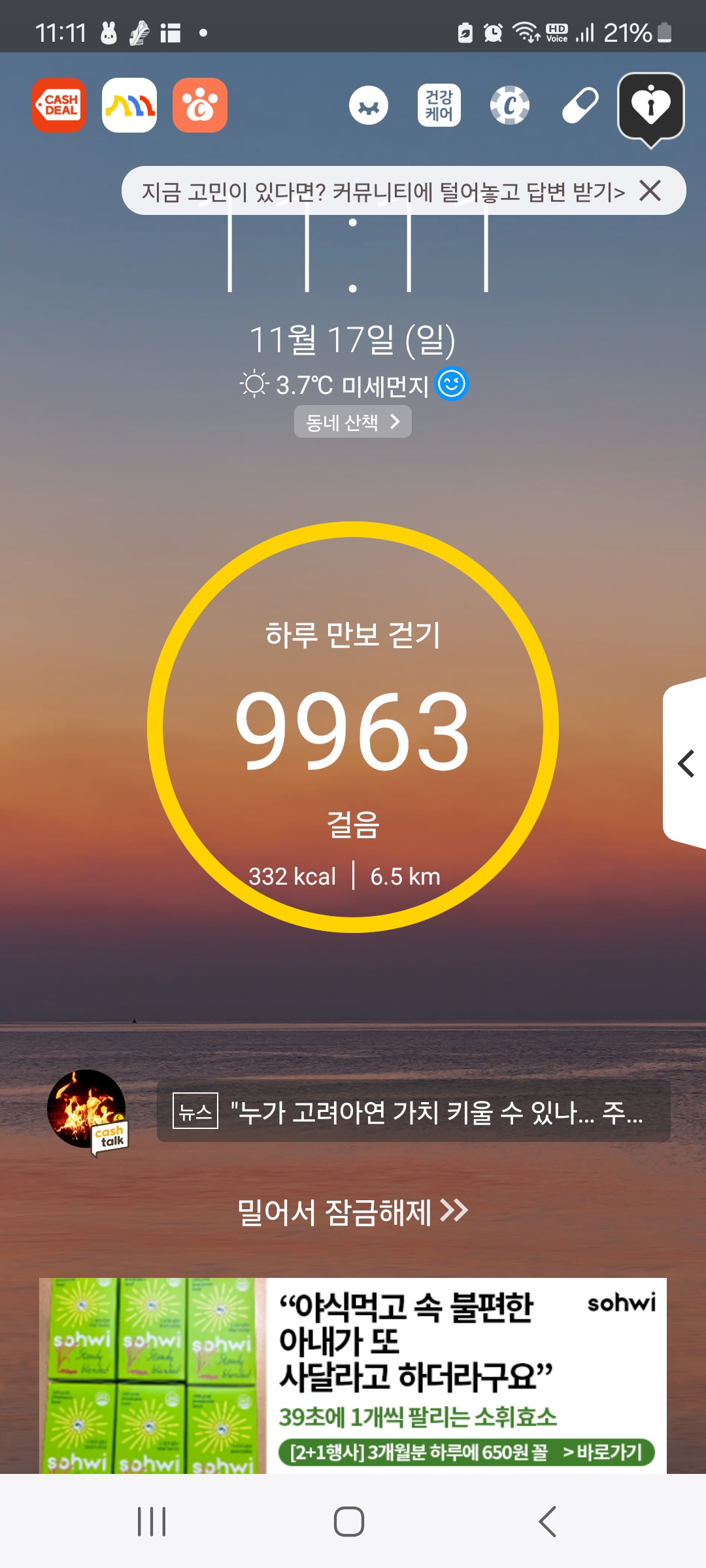Open the 하루 만보 걷기 step counter
The image size is (706, 1568).
coord(353,727)
